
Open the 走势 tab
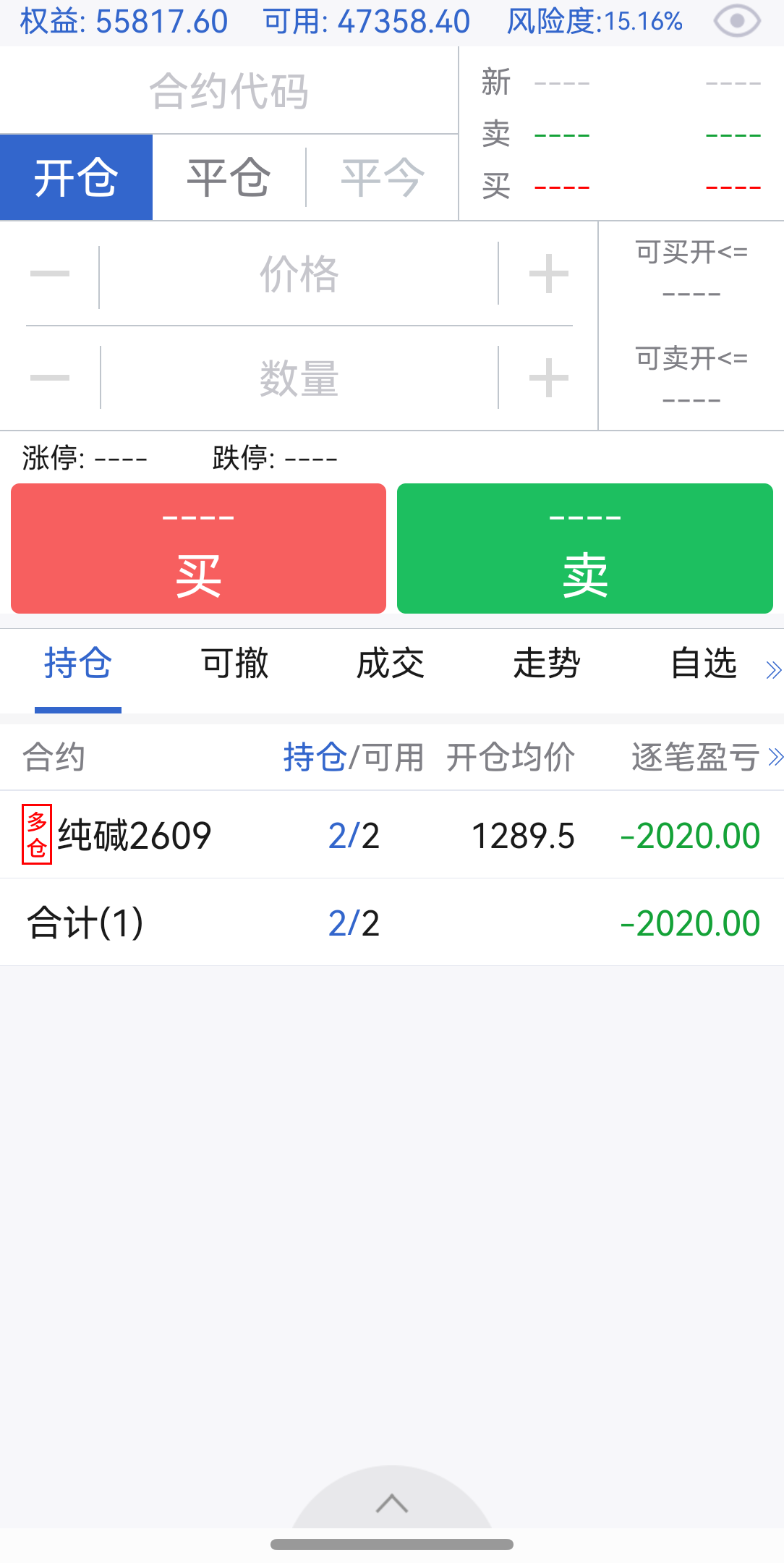coord(547,664)
